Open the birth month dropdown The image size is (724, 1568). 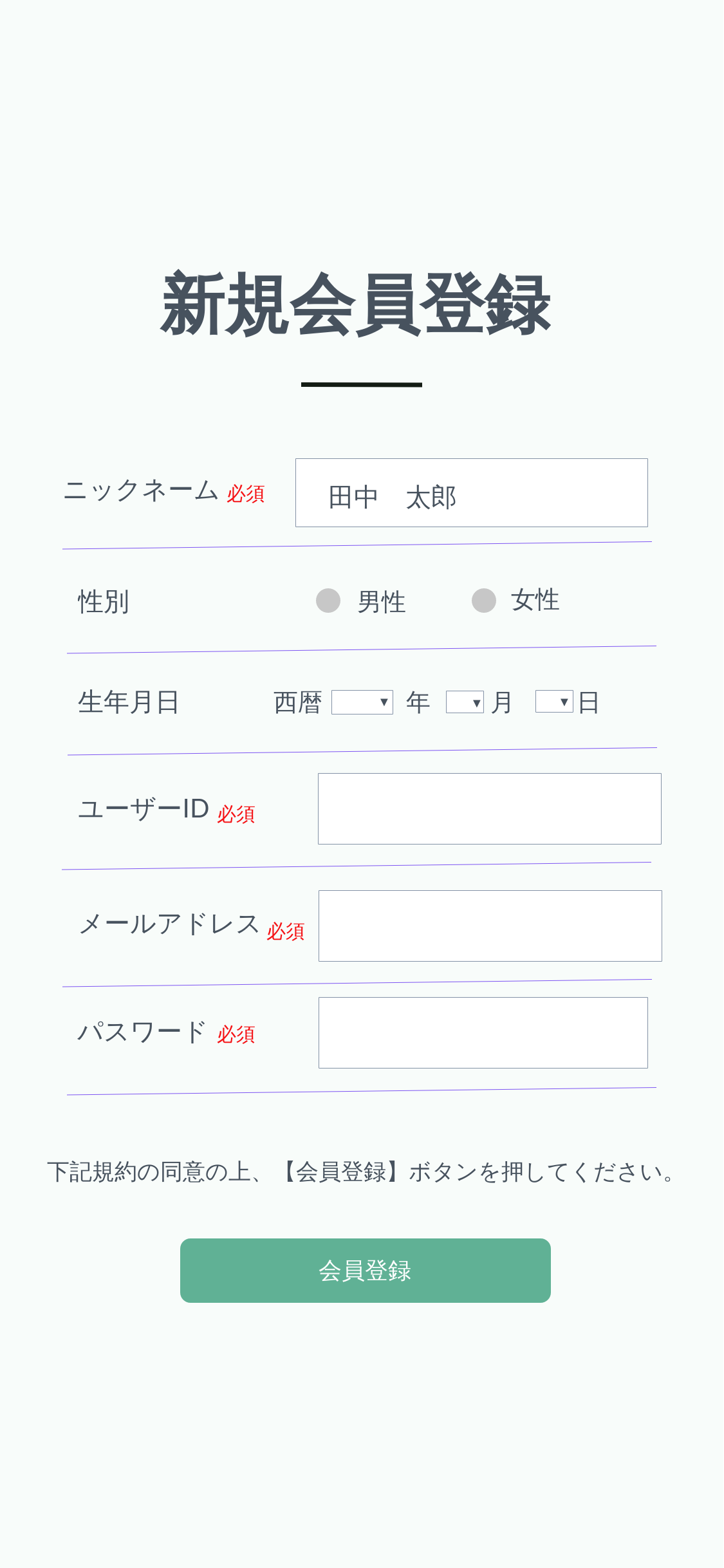[x=465, y=702]
